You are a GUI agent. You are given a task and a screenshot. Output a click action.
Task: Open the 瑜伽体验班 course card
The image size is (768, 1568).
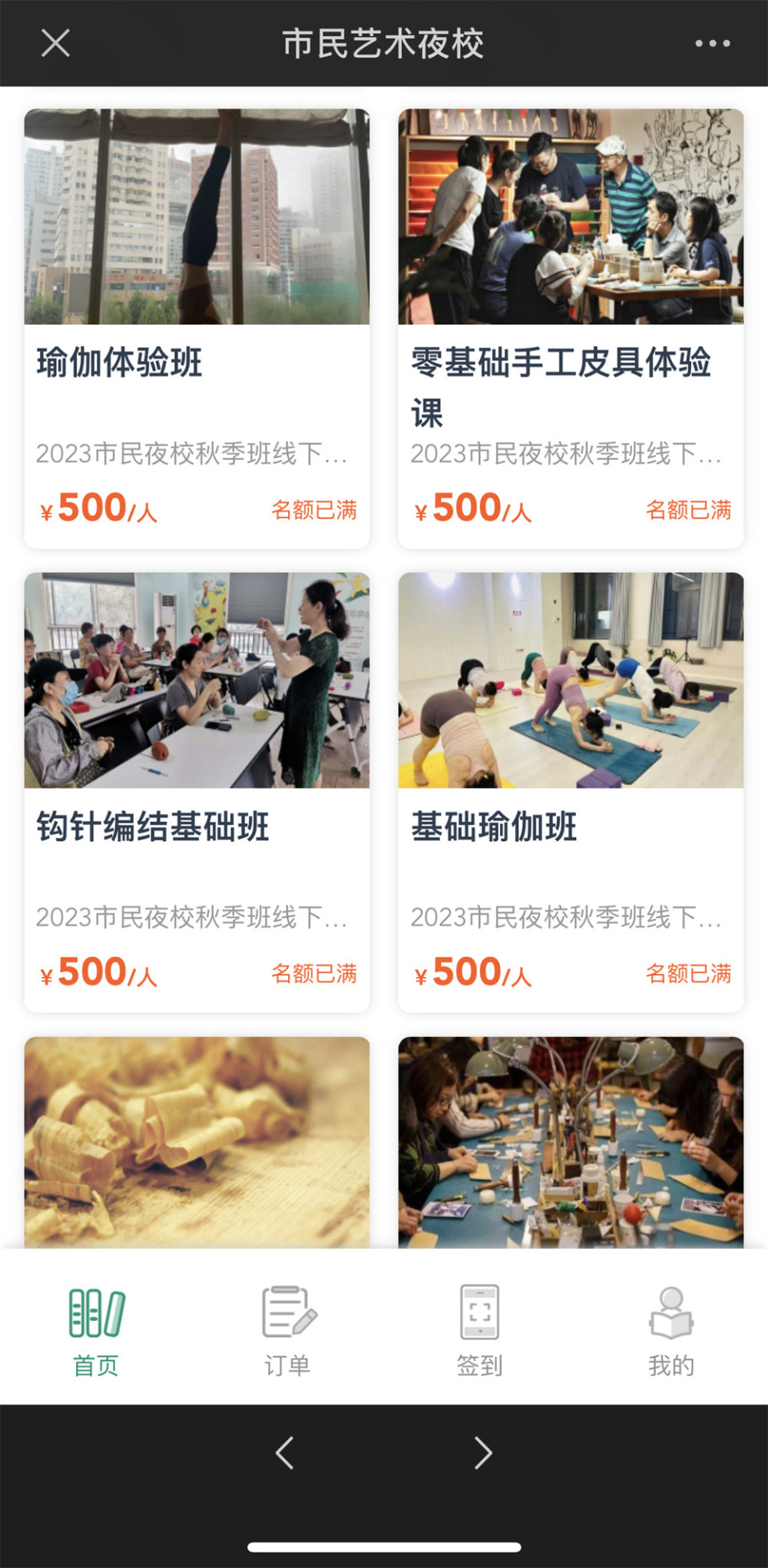196,320
